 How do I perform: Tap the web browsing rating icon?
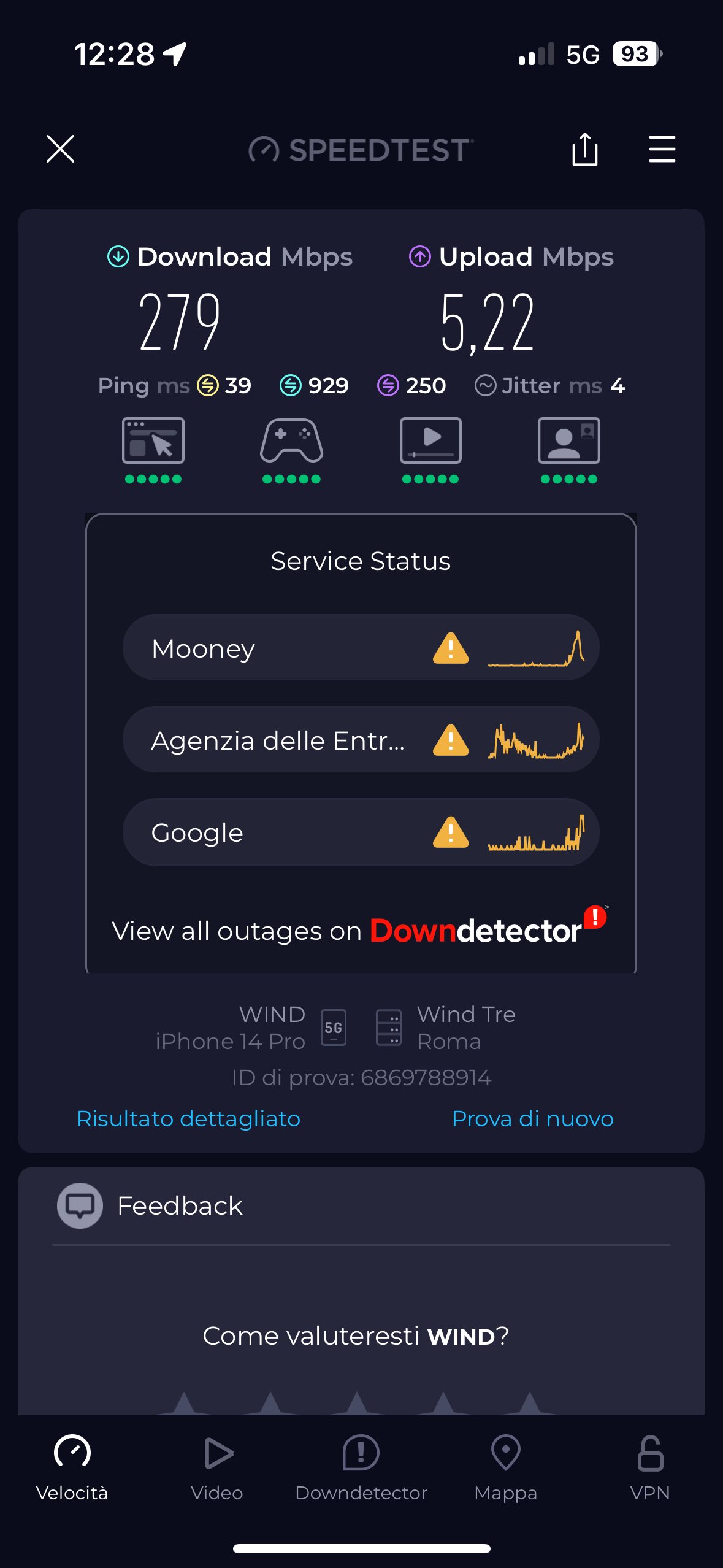(153, 442)
